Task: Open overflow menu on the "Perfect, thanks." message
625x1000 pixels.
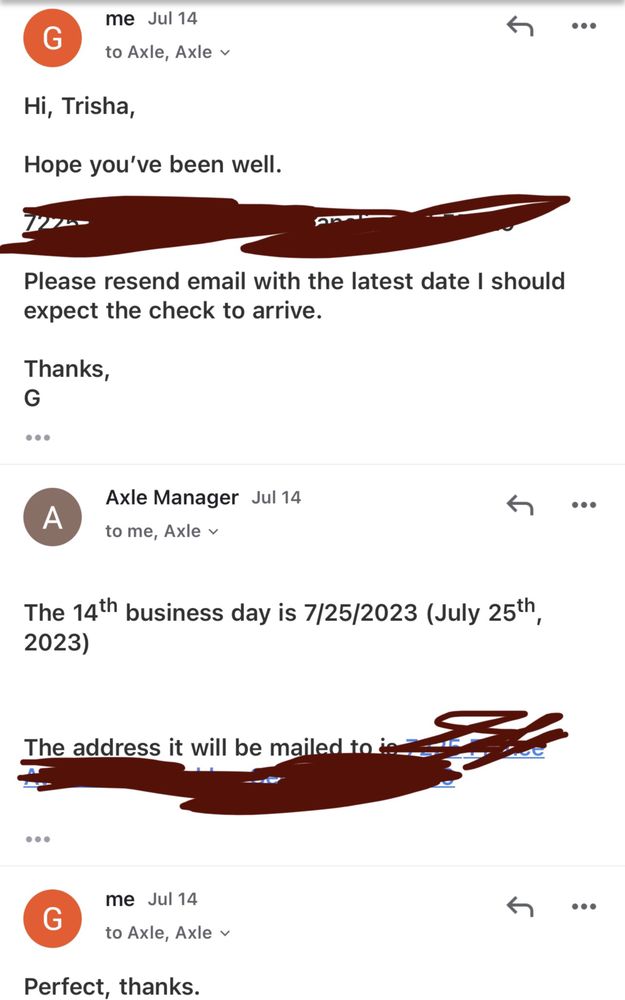Action: (583, 907)
